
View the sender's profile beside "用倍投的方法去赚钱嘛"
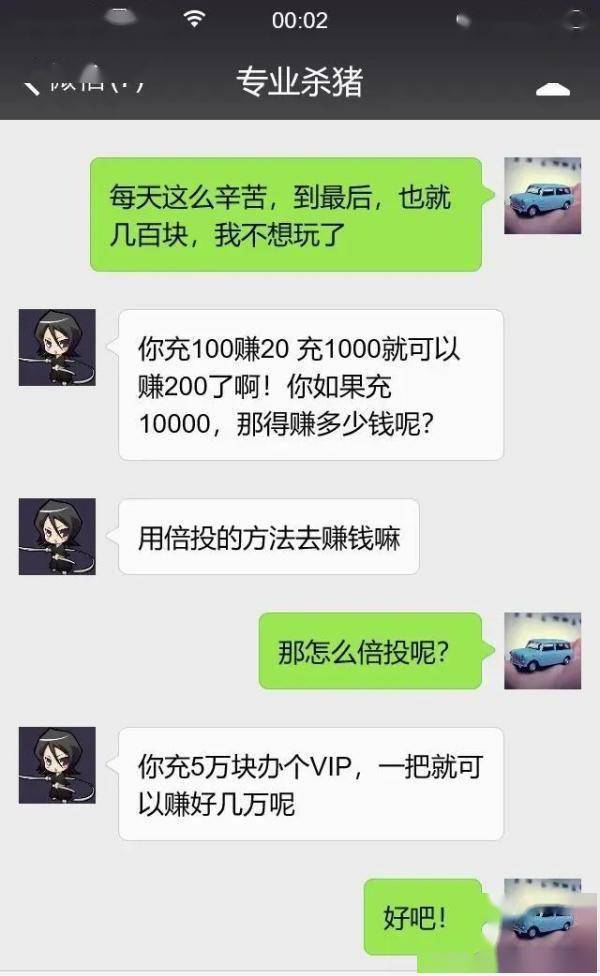pos(57,536)
